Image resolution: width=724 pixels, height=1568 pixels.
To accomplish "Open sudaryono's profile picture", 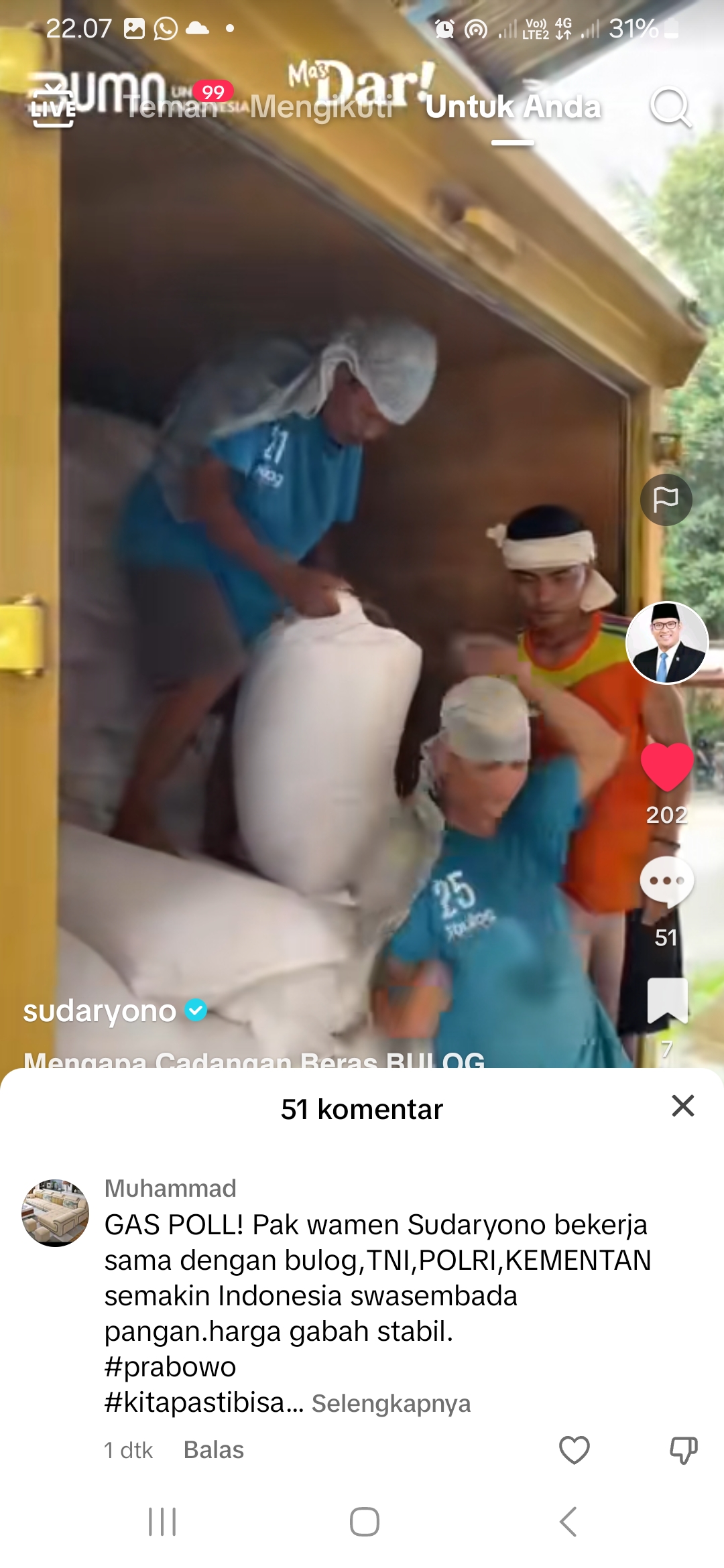I will pos(667,643).
